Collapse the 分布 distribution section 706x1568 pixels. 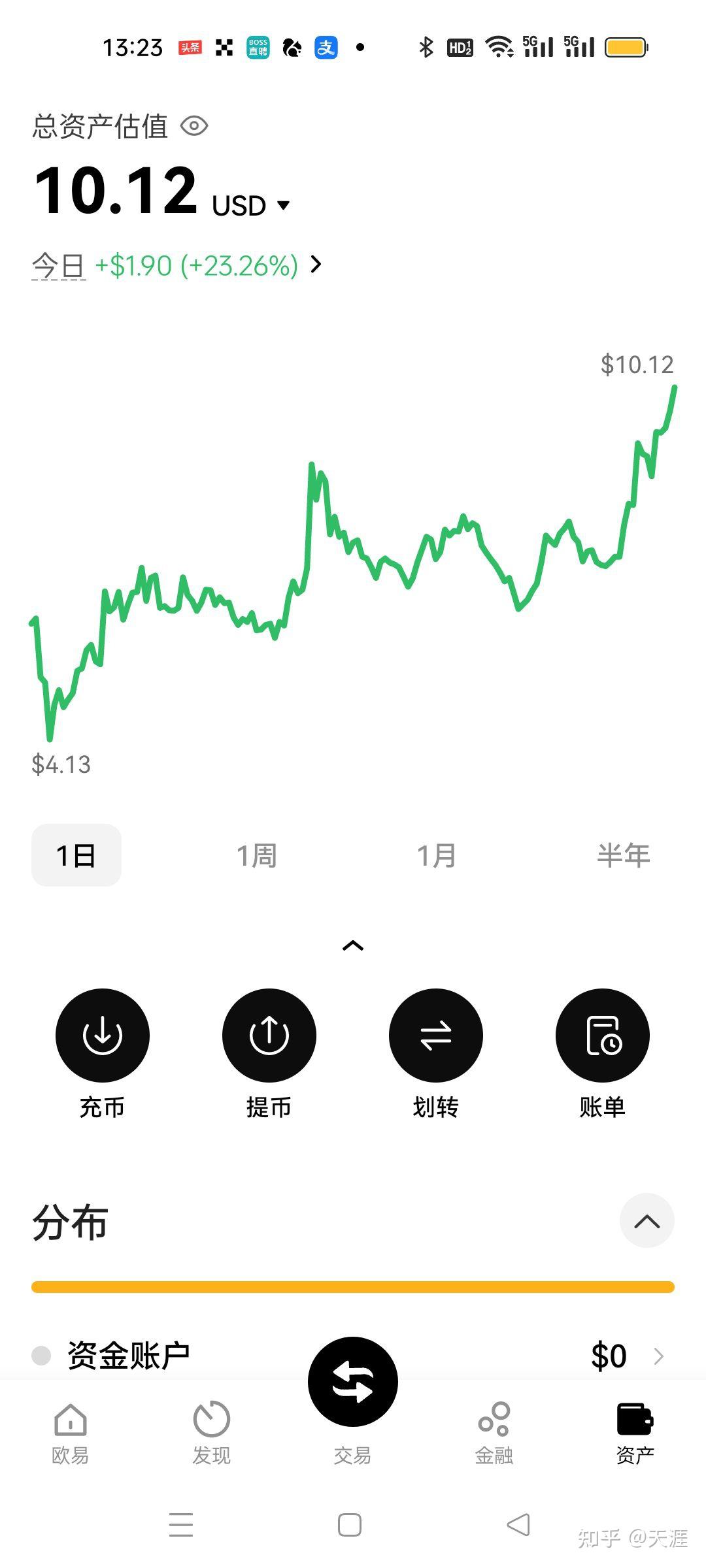click(647, 1220)
